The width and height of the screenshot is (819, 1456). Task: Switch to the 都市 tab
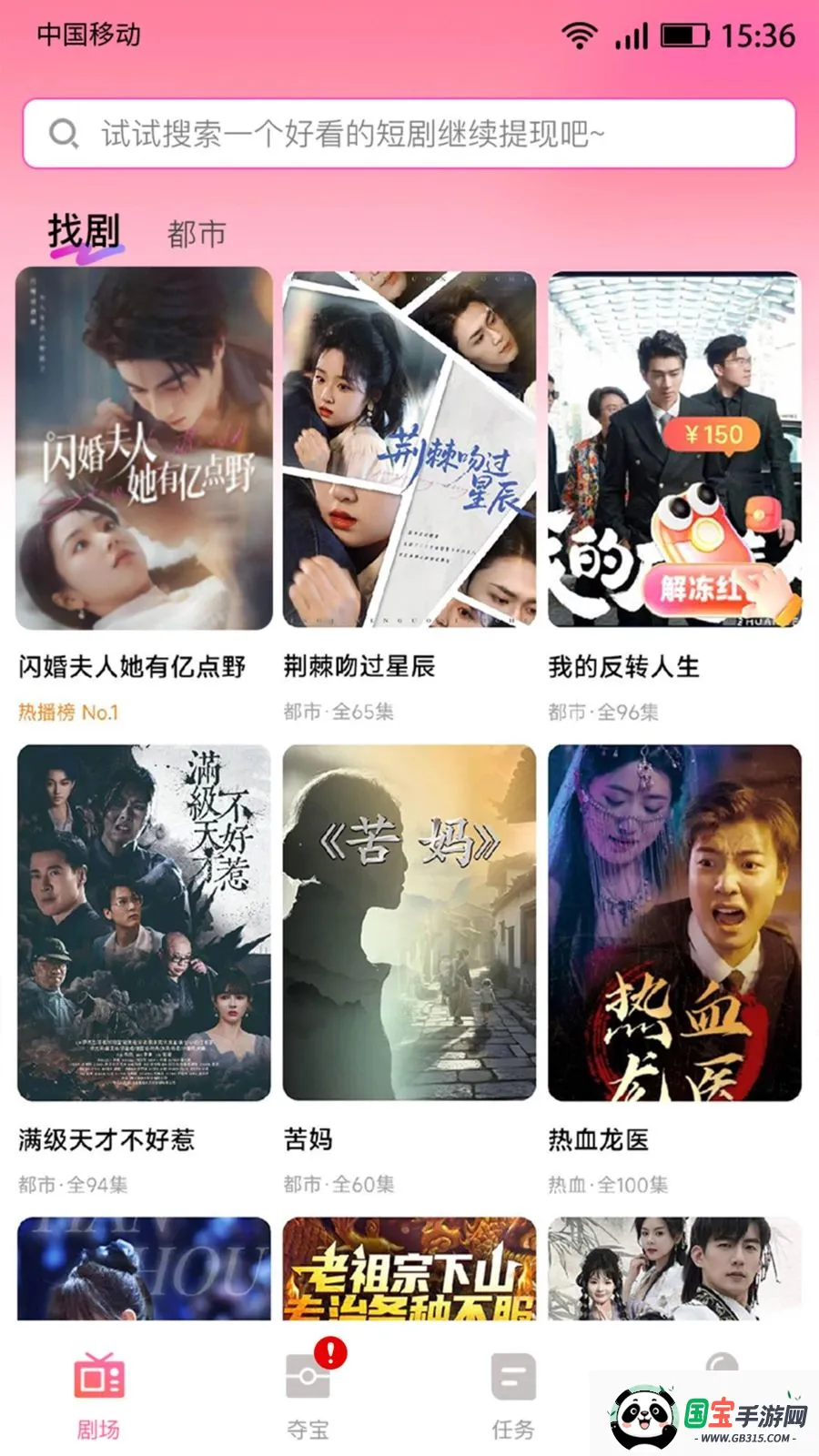197,234
